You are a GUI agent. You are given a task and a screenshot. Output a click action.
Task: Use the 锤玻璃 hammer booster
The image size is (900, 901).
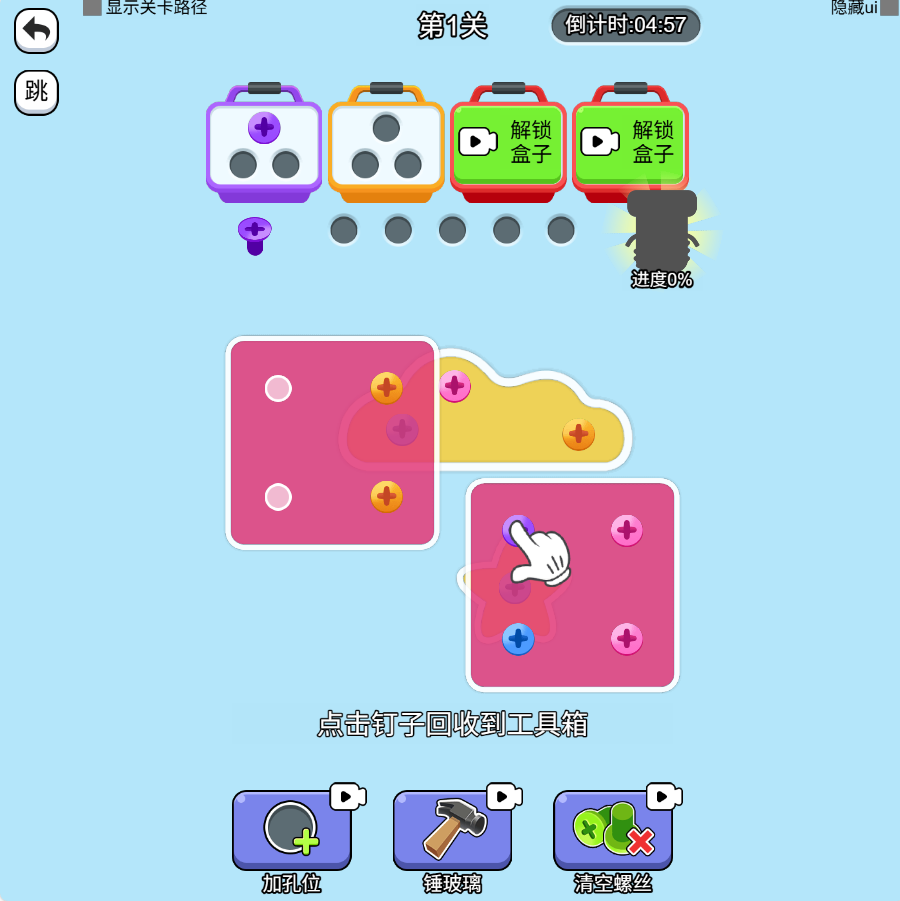coord(452,830)
